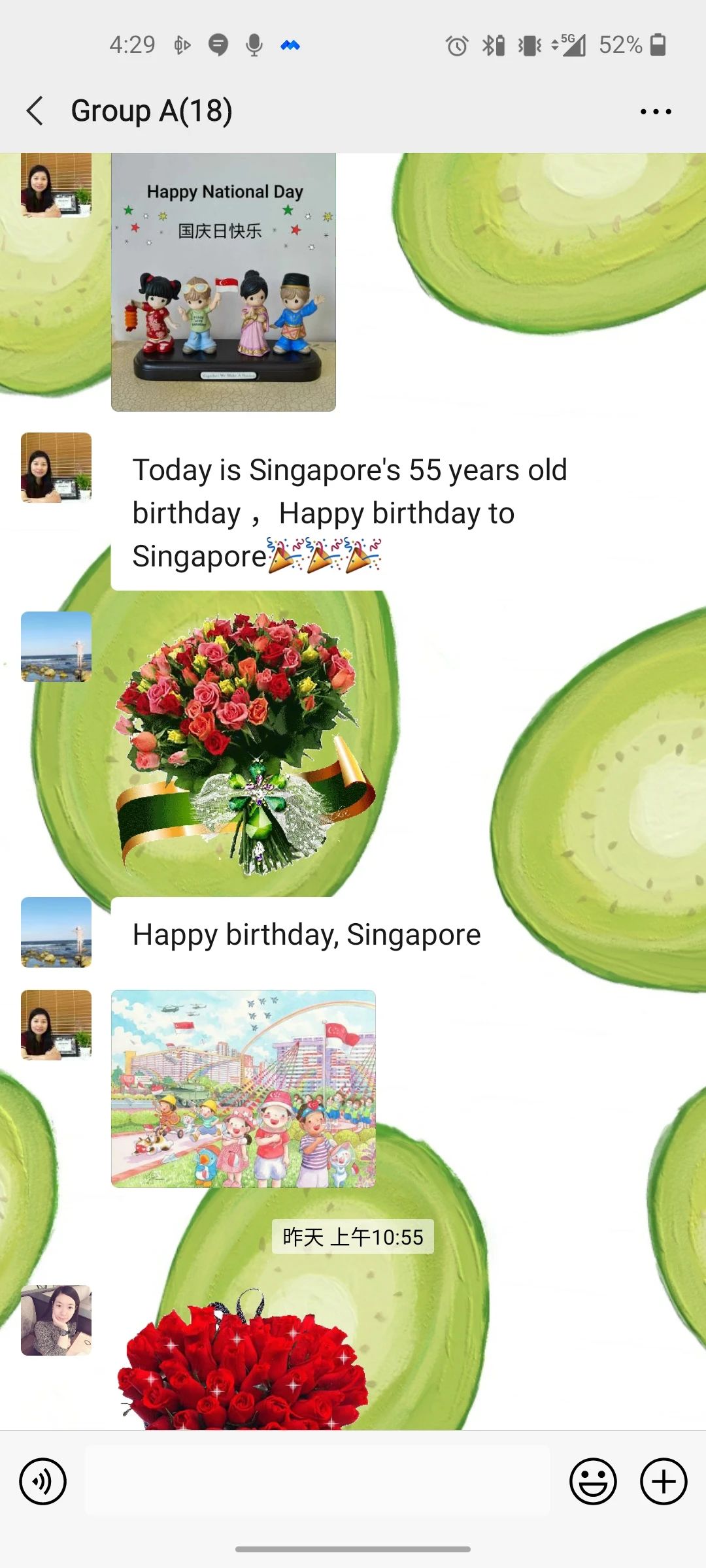Open the plus attachments menu
This screenshot has width=706, height=1568.
[x=664, y=1481]
